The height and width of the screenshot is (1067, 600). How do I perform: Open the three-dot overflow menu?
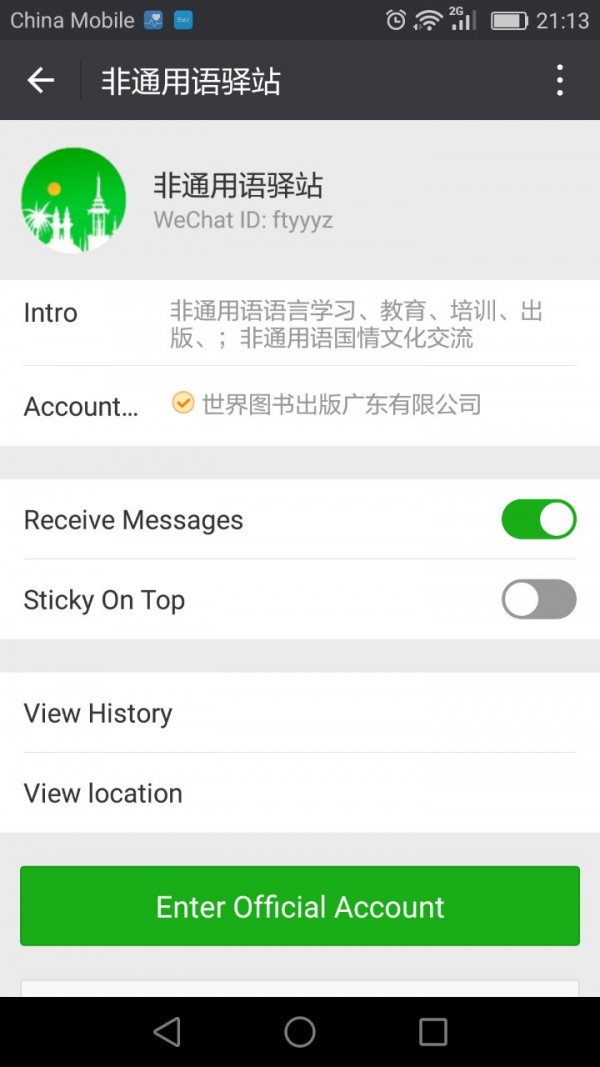[x=559, y=80]
